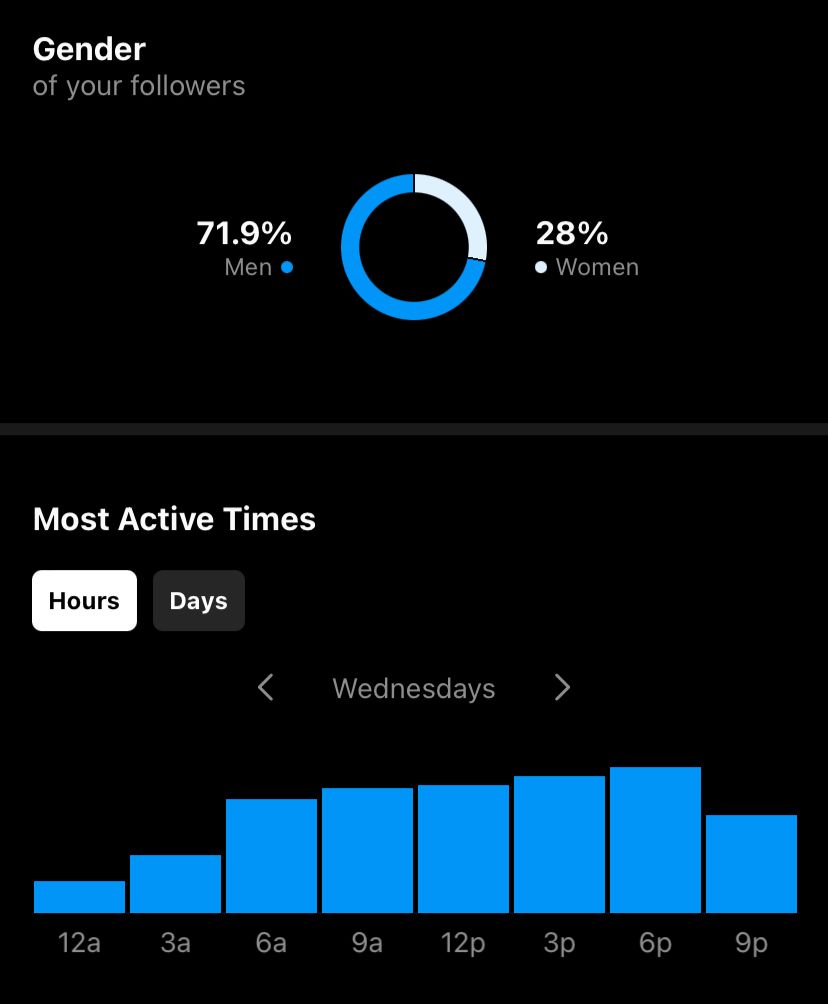The height and width of the screenshot is (1004, 828).
Task: Go to the next day after Wednesdays
Action: [x=562, y=688]
